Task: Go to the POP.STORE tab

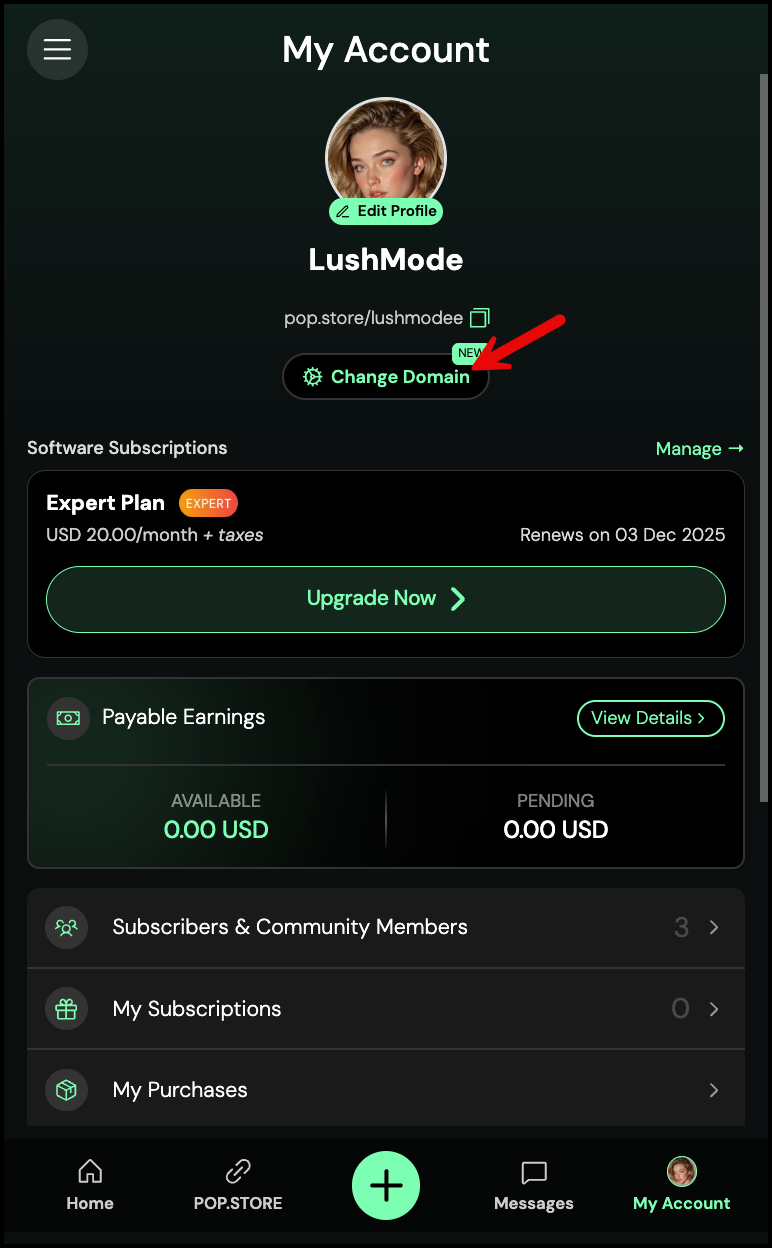Action: pyautogui.click(x=238, y=1186)
